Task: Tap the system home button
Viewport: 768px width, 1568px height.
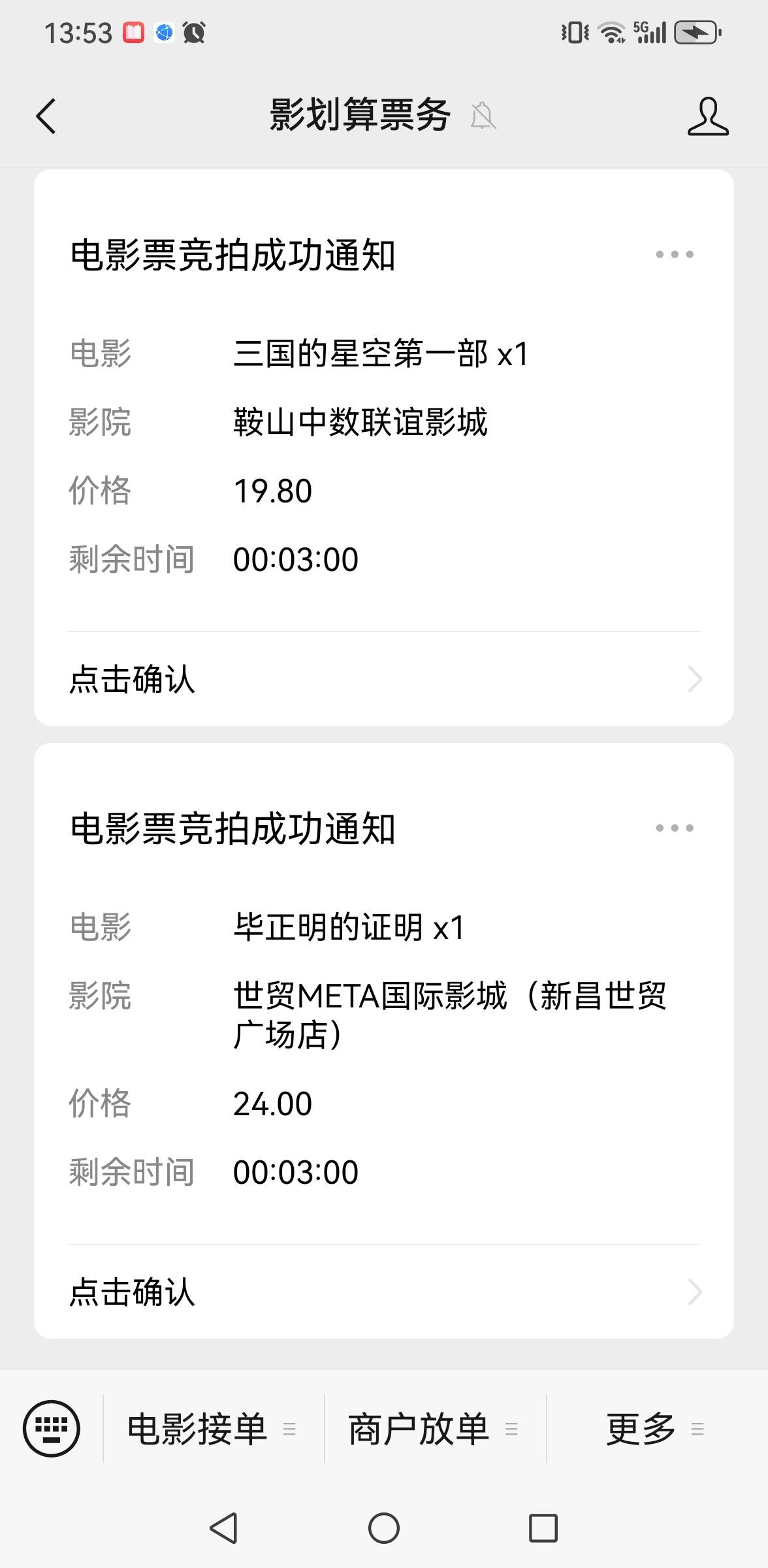Action: click(384, 1528)
